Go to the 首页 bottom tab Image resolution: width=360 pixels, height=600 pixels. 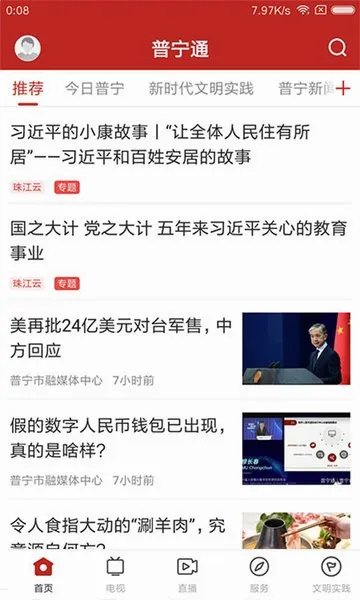[43, 575]
